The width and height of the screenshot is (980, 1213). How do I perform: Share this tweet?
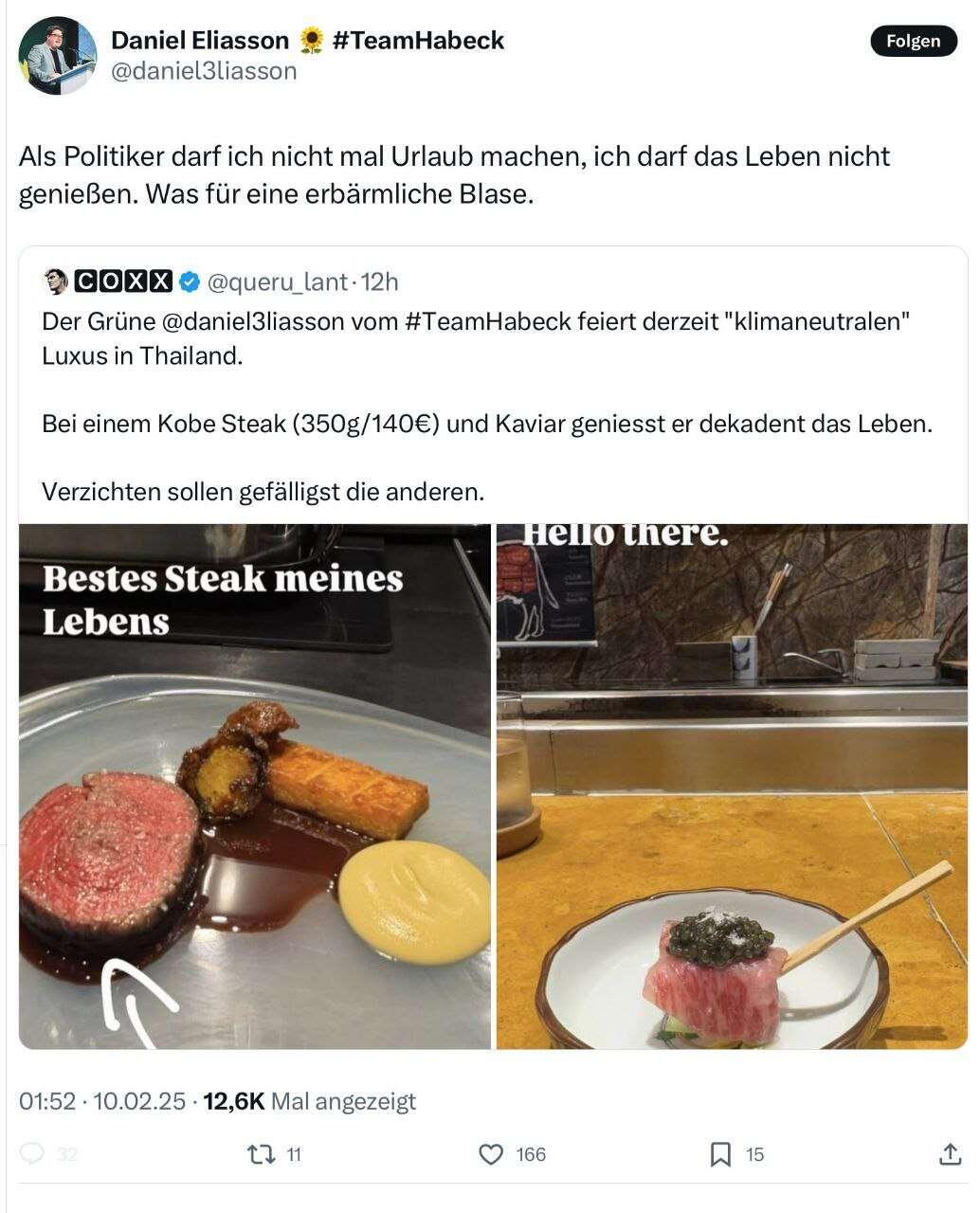[x=949, y=1153]
